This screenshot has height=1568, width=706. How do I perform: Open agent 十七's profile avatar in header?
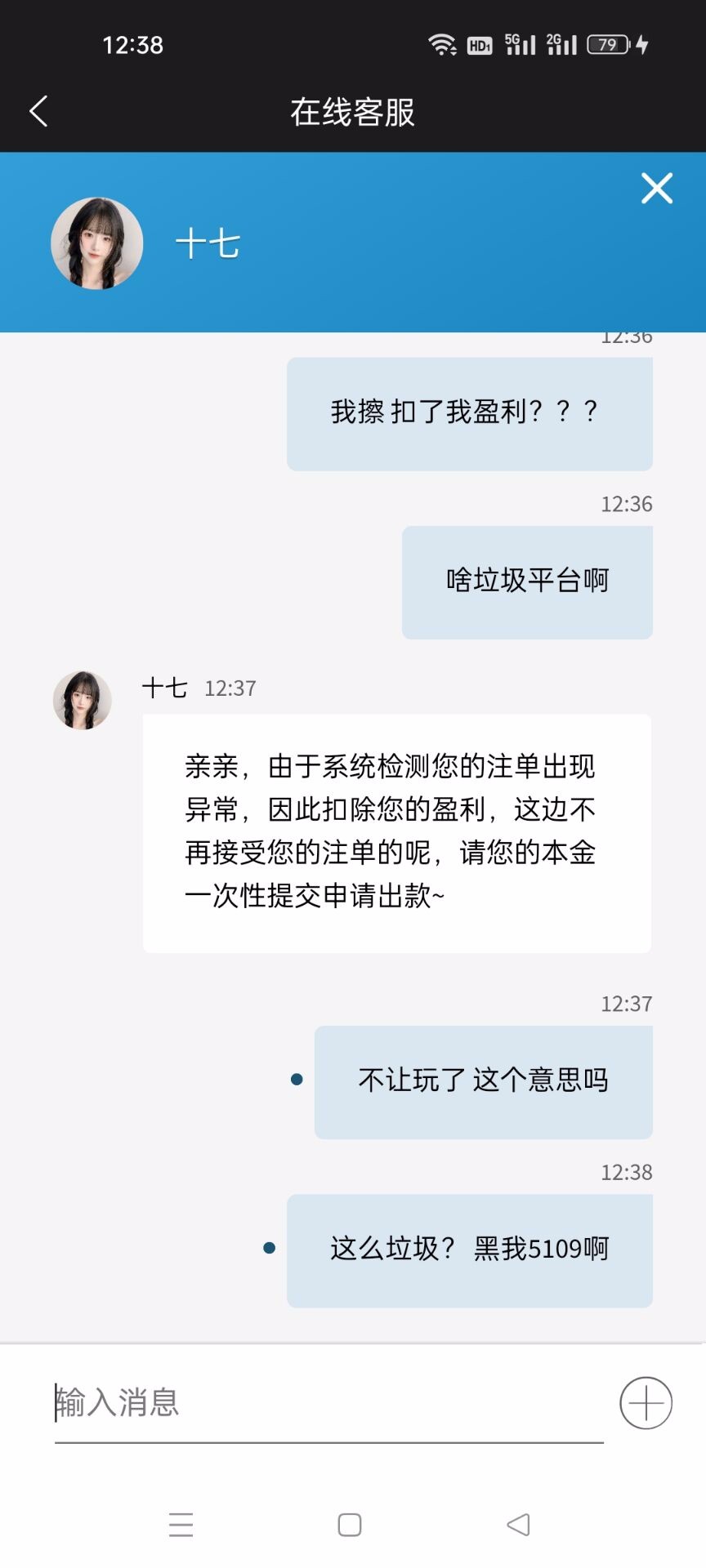(97, 243)
